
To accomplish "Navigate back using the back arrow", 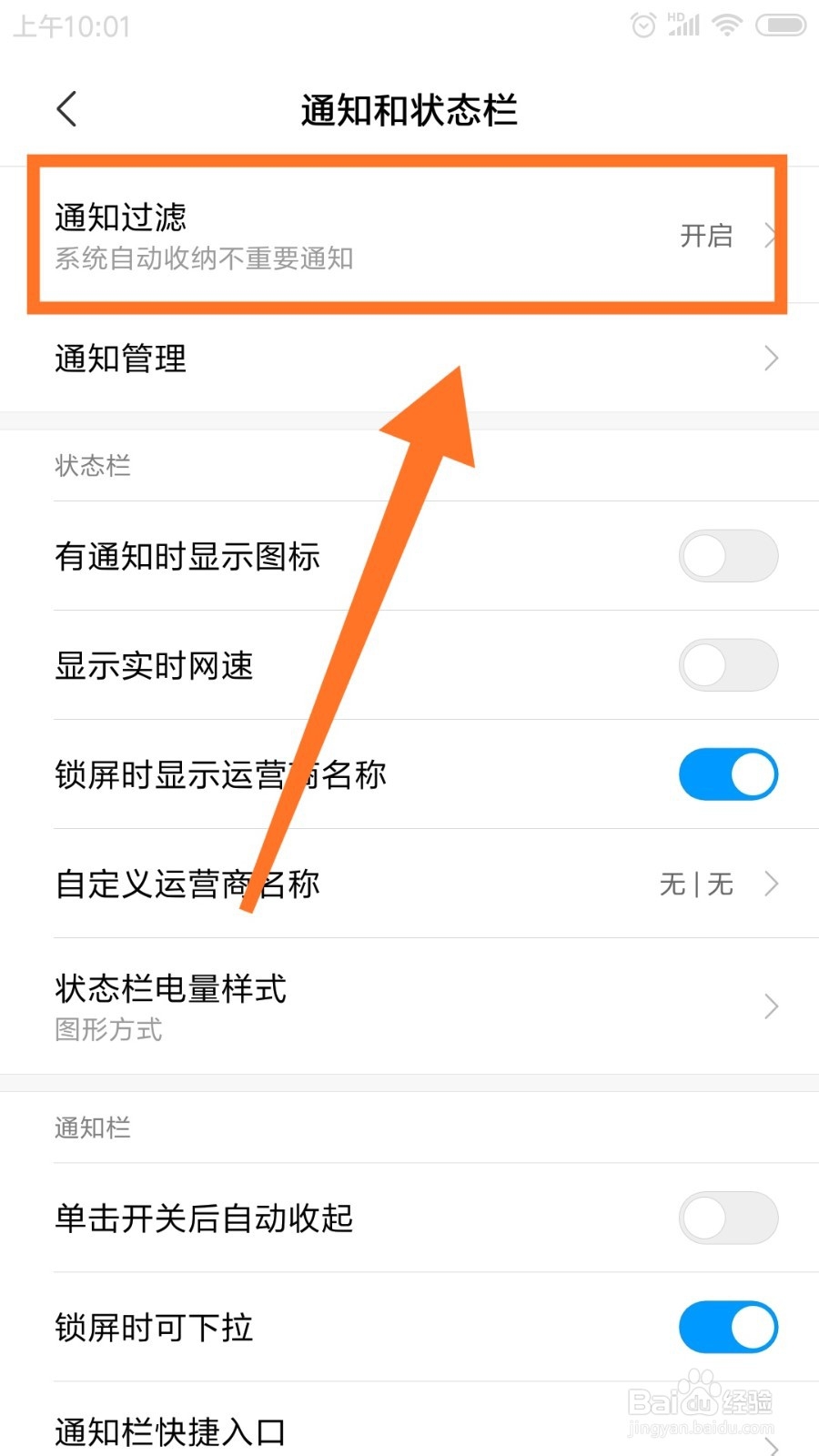I will coord(66,108).
